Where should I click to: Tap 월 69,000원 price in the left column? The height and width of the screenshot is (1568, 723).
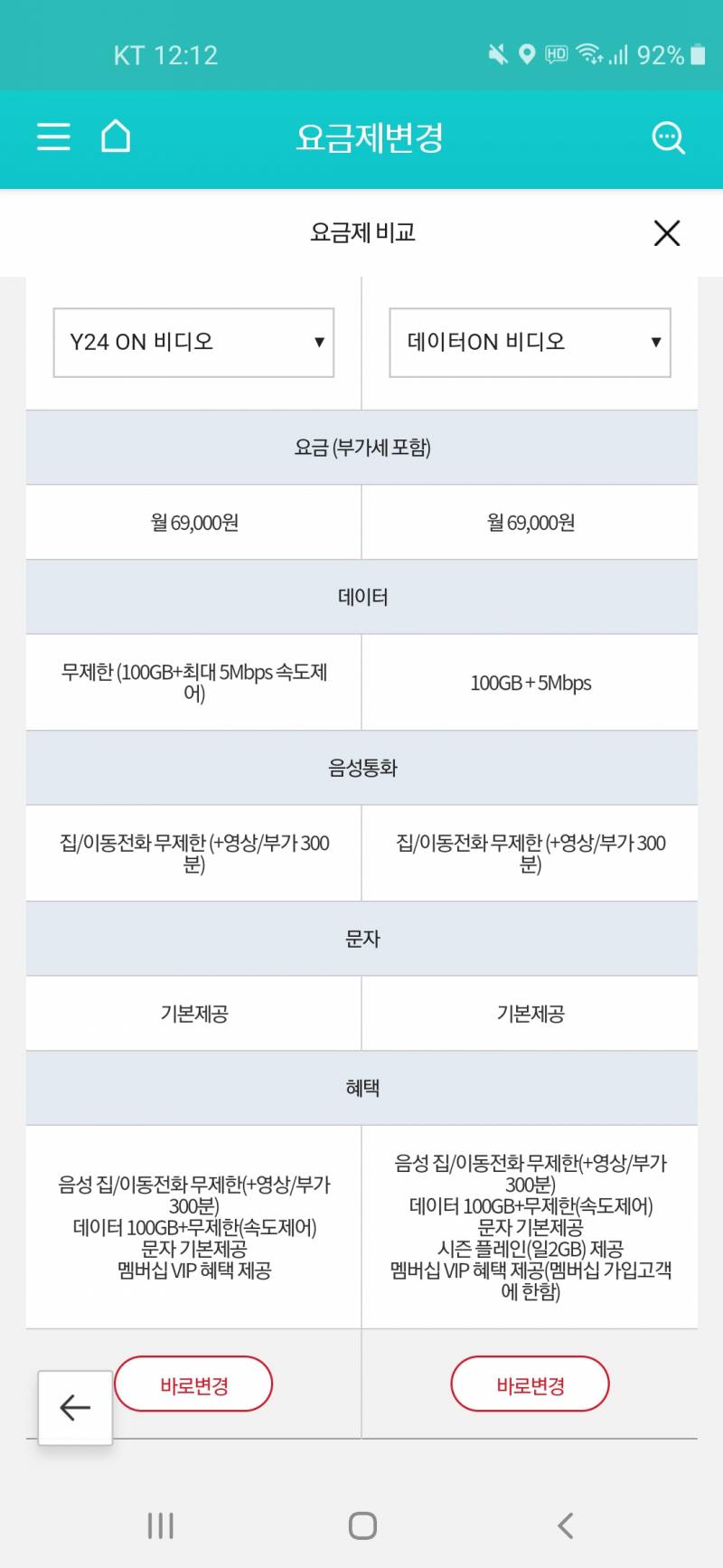[192, 522]
